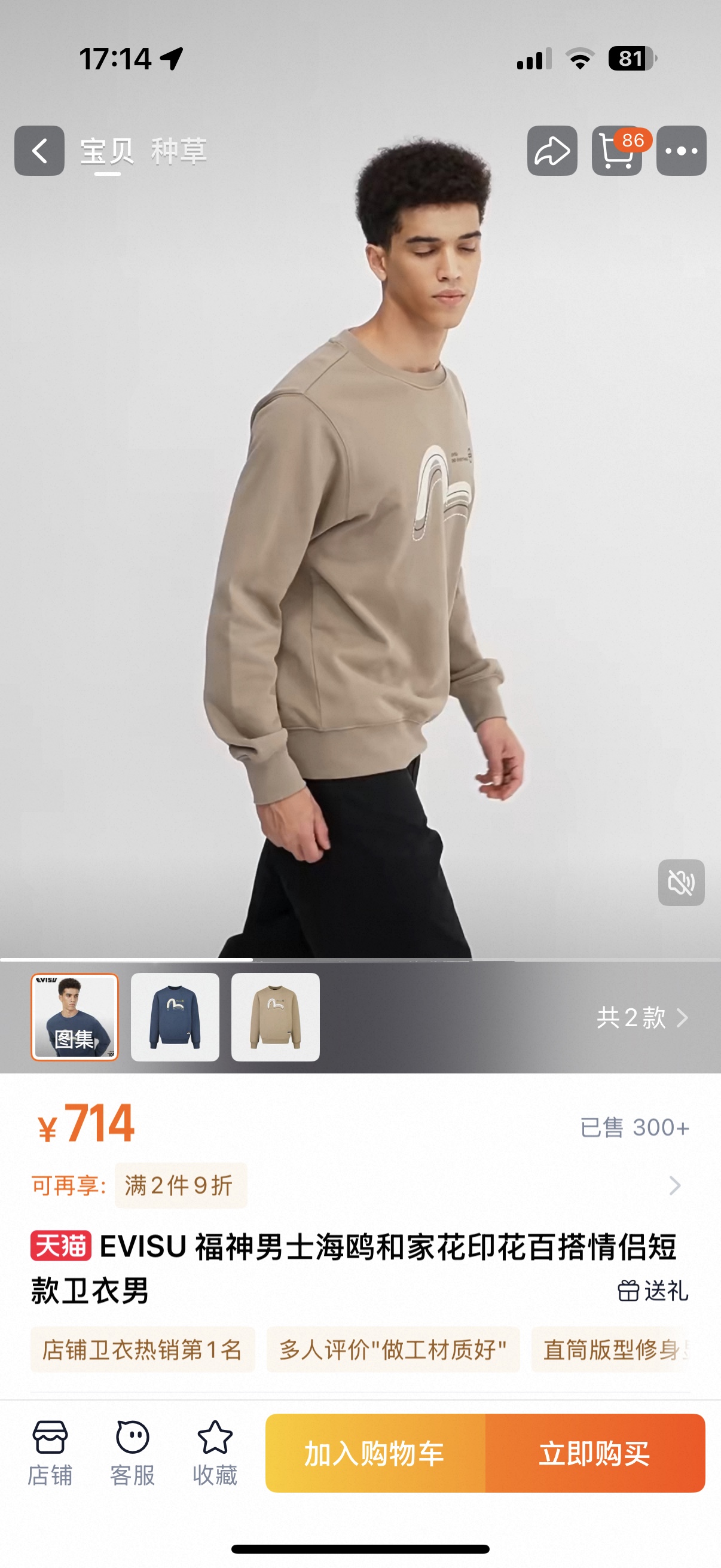Image resolution: width=721 pixels, height=1568 pixels.
Task: Tap the 多人评价"做工材质好" review chip
Action: coord(393,1350)
